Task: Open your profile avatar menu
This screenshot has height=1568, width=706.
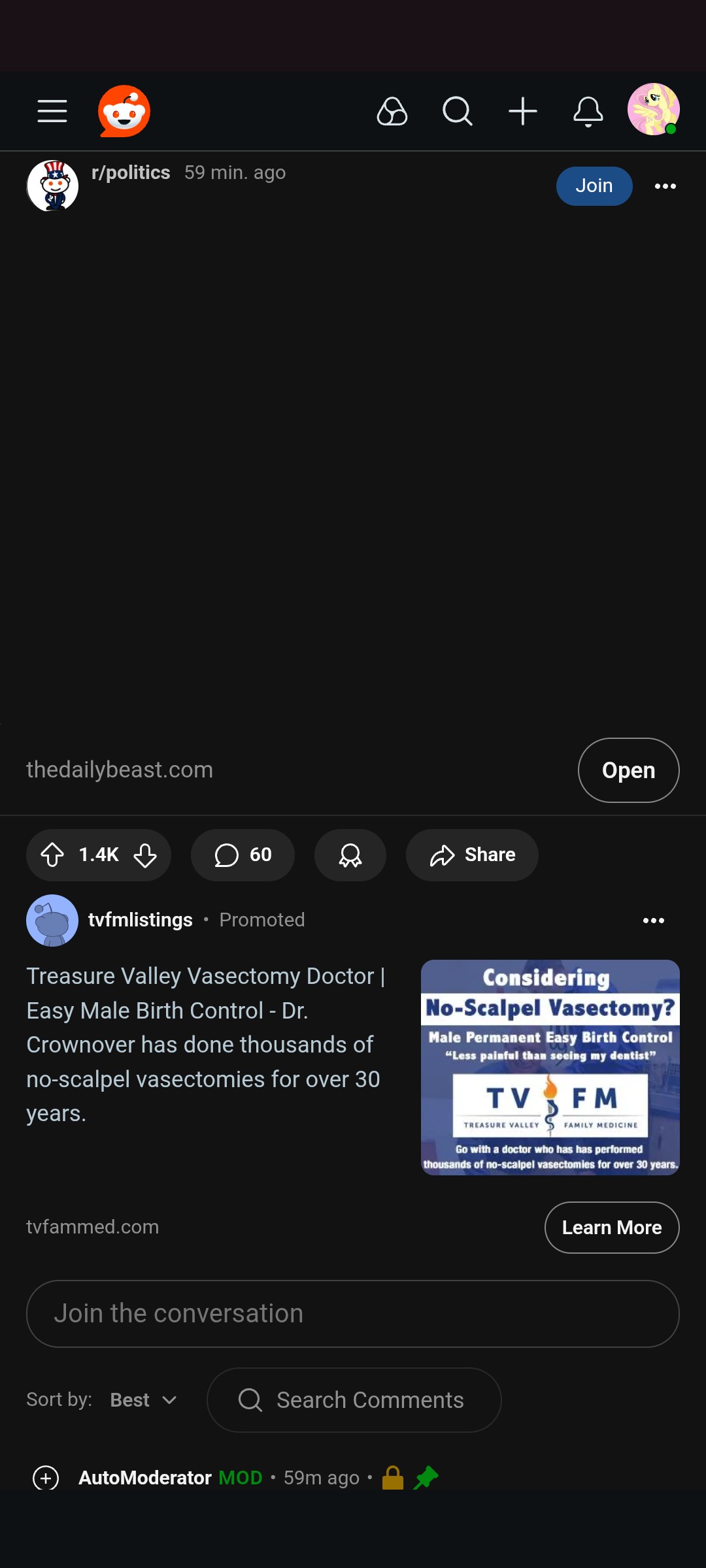Action: point(653,110)
